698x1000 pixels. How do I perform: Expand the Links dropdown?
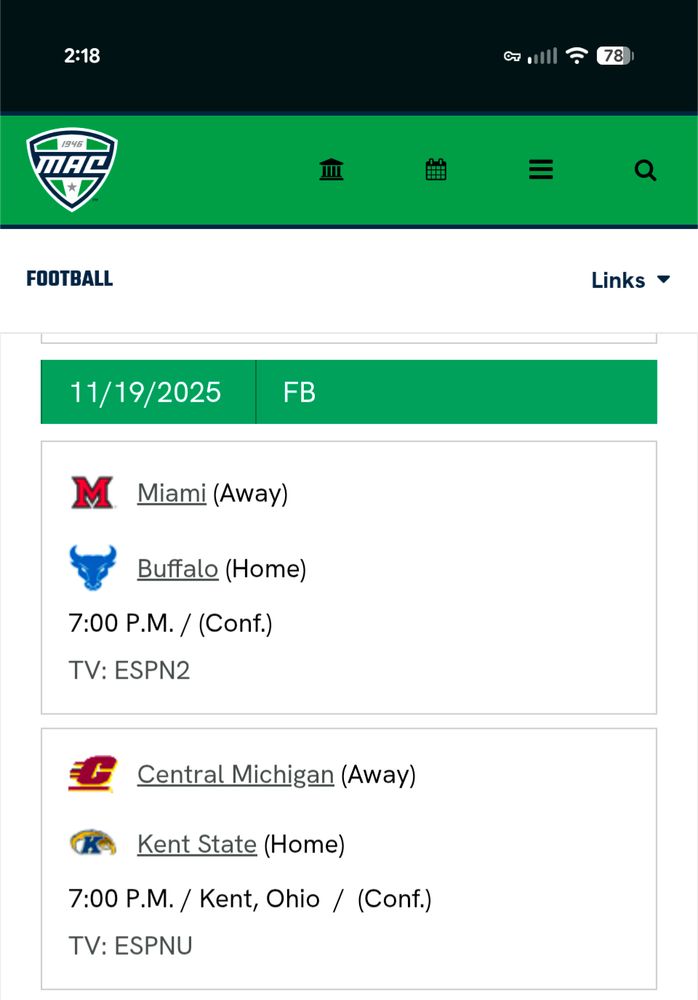tap(630, 280)
